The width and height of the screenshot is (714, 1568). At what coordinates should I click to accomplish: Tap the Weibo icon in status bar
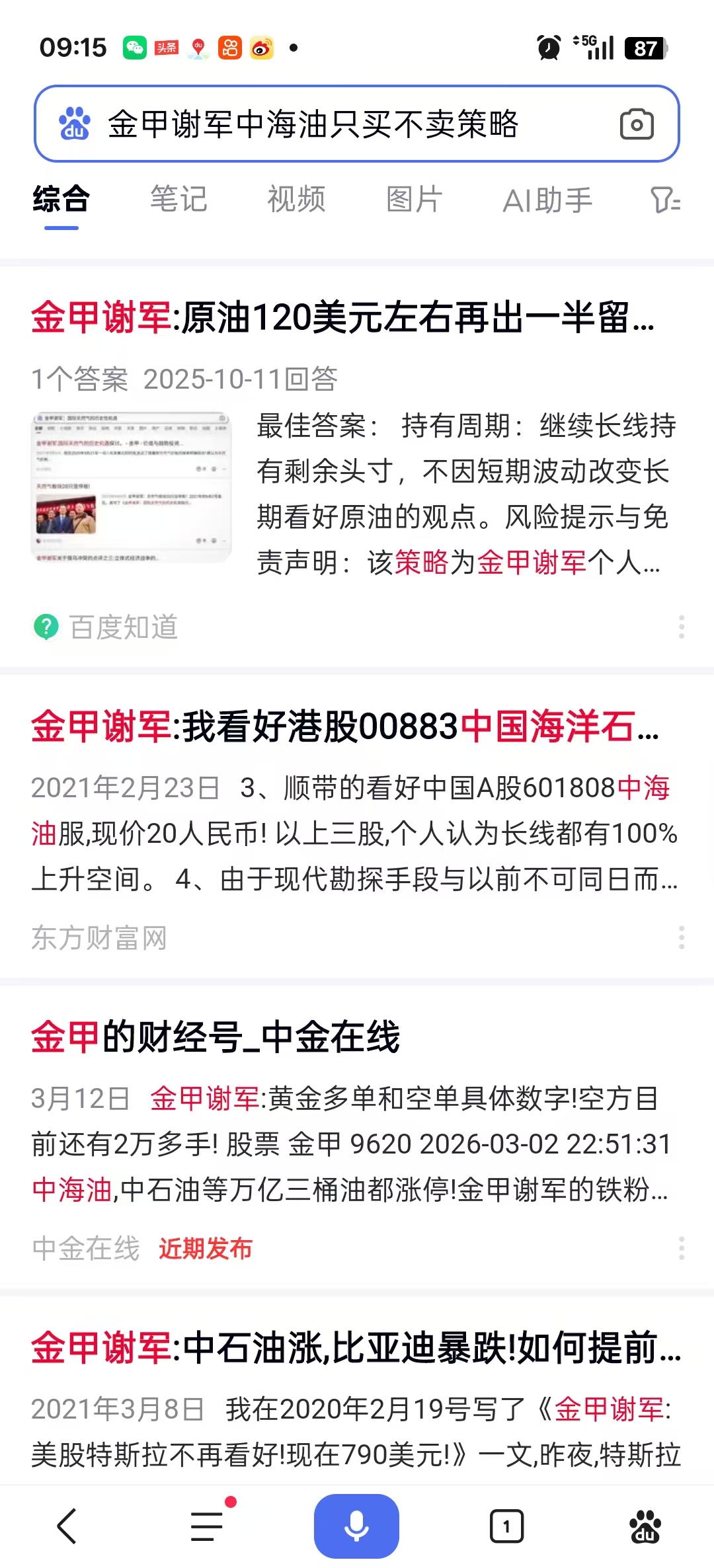[262, 47]
